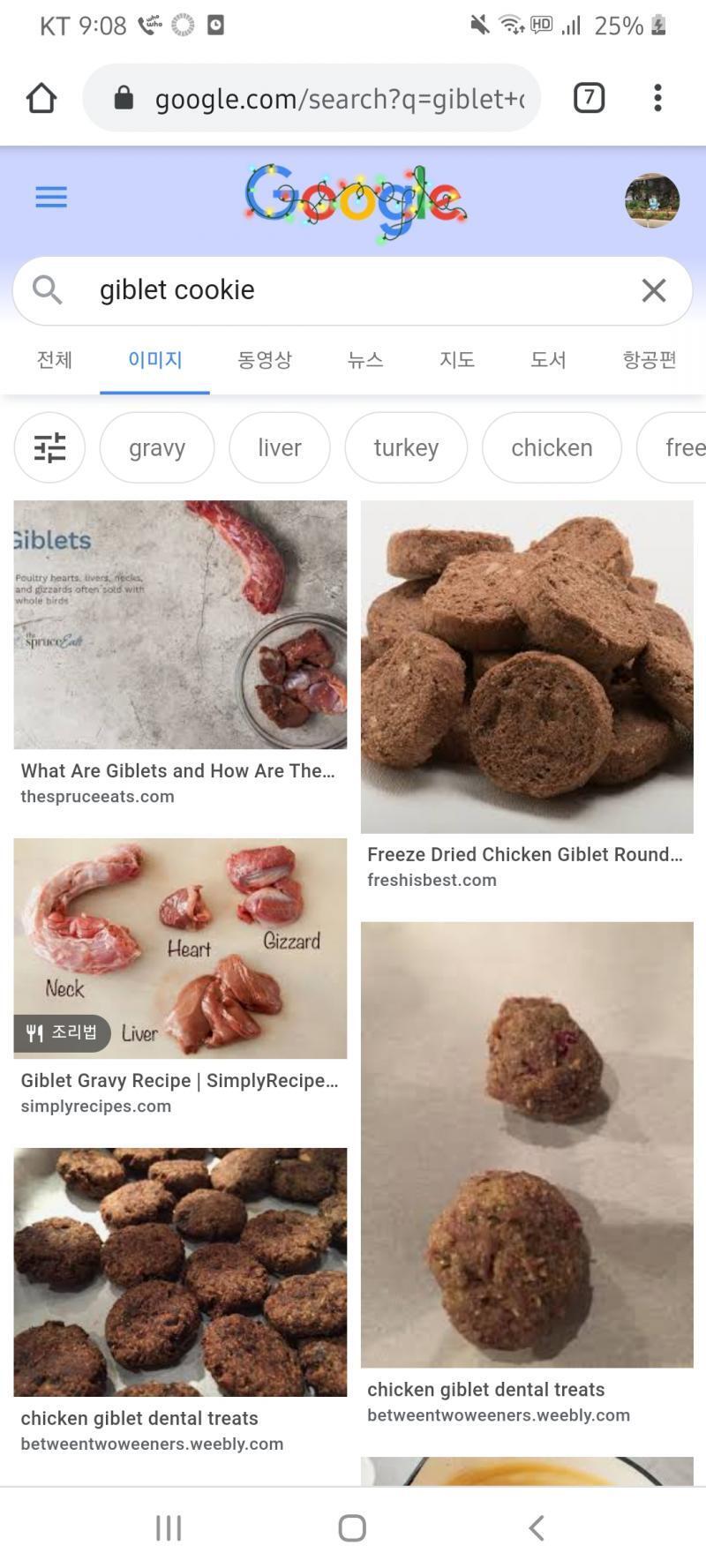706x1568 pixels.
Task: Open the tab switcher showing 7 tabs
Action: coord(589,97)
